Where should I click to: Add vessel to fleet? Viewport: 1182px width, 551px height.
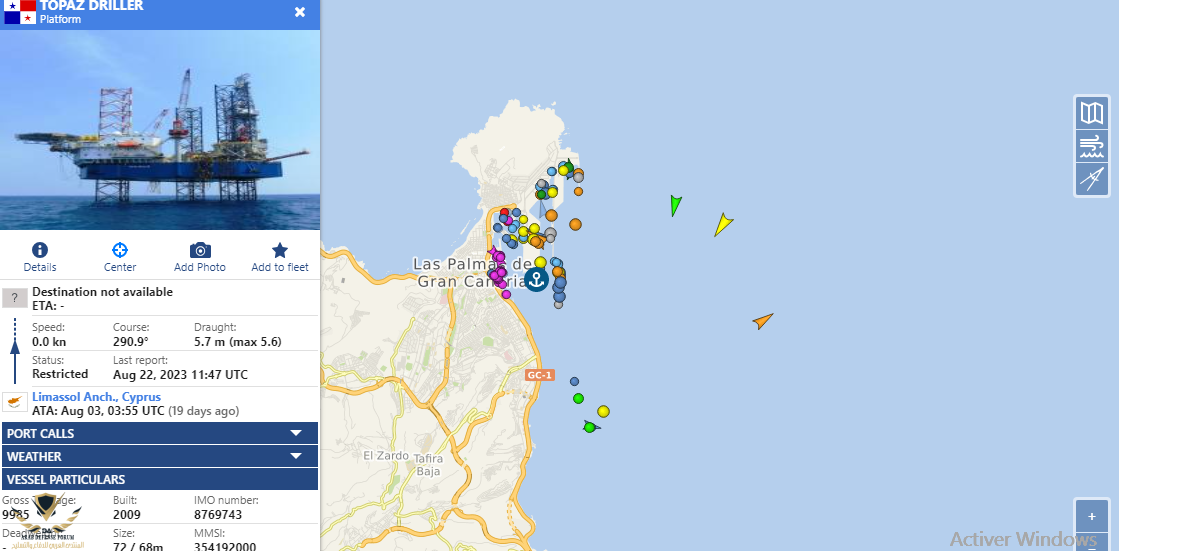click(x=280, y=257)
